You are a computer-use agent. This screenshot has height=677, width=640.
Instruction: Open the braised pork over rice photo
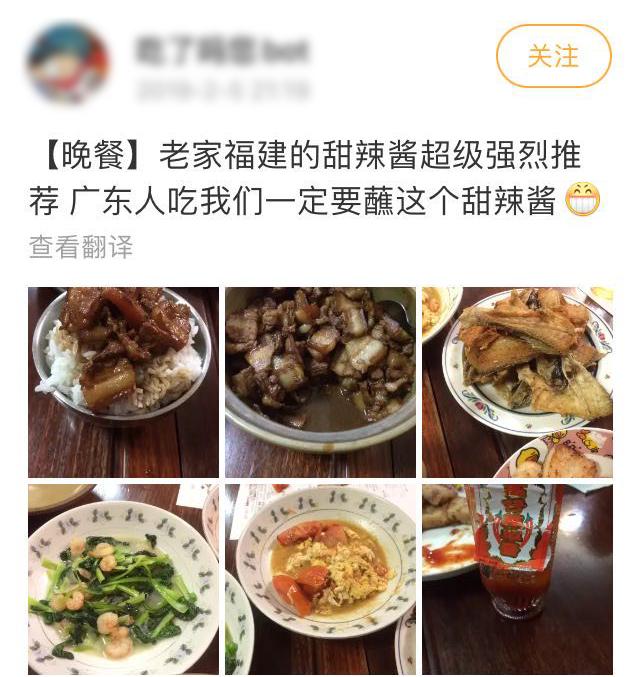point(123,382)
